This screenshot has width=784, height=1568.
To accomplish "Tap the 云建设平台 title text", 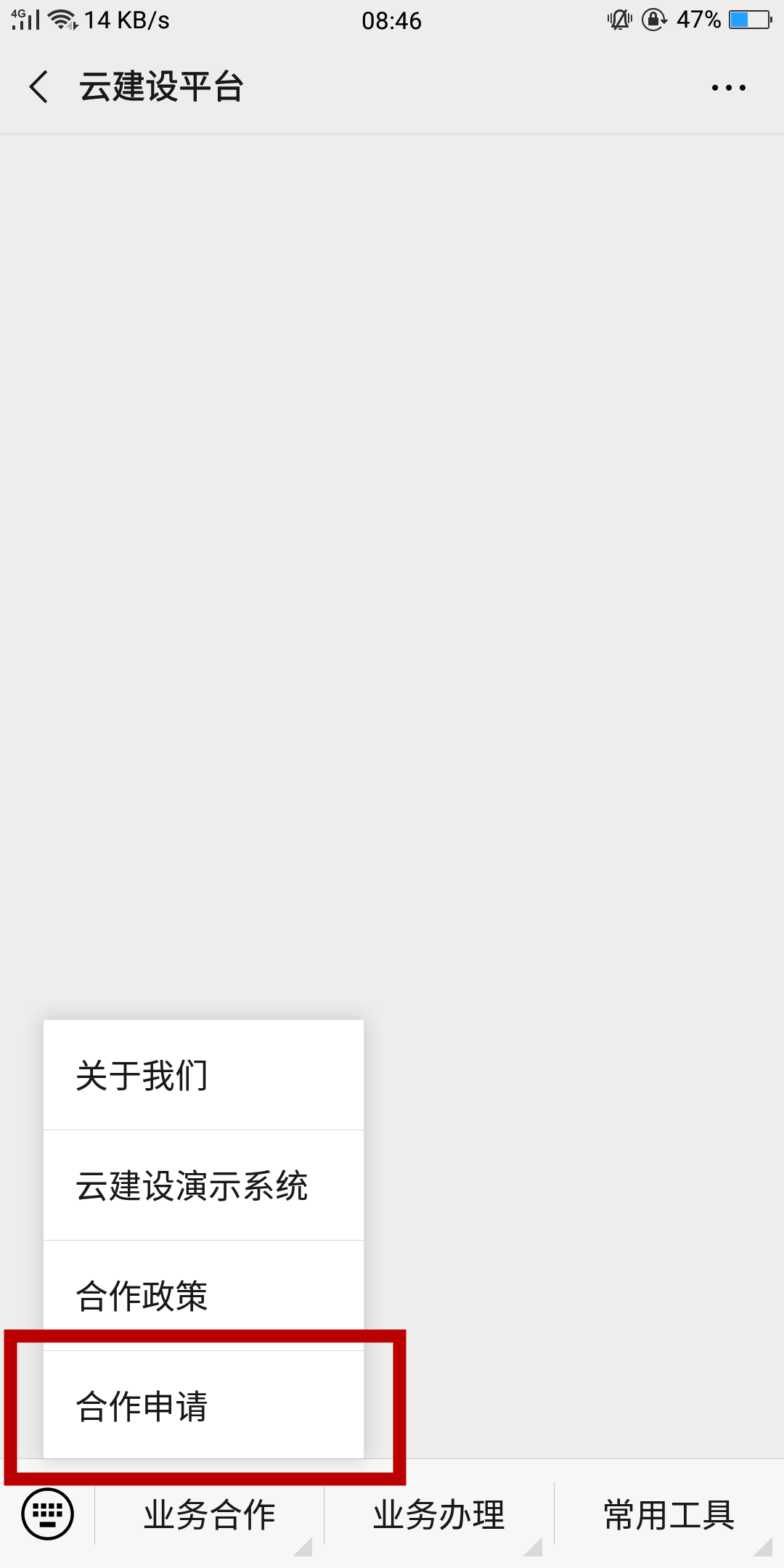I will tap(161, 86).
